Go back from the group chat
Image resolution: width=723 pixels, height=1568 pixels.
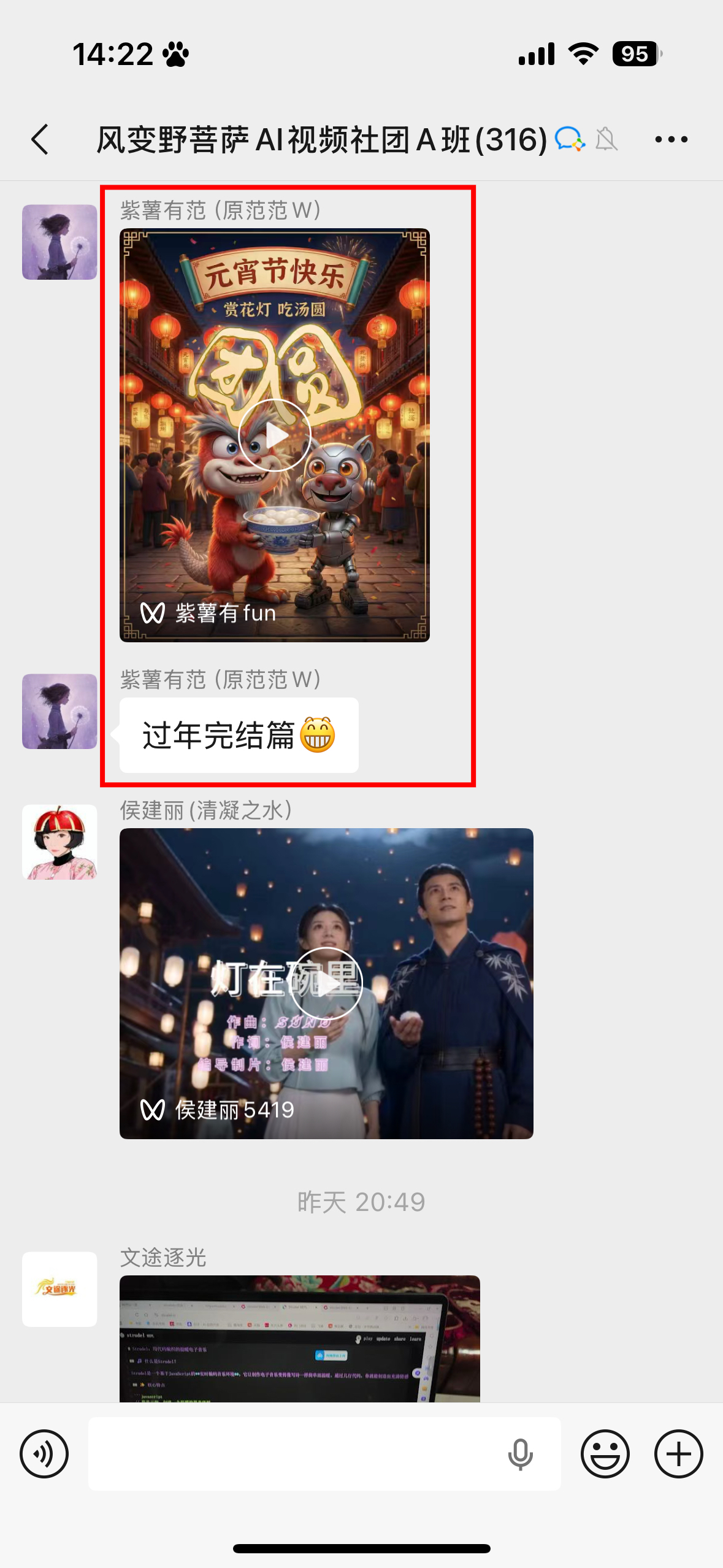[x=40, y=139]
